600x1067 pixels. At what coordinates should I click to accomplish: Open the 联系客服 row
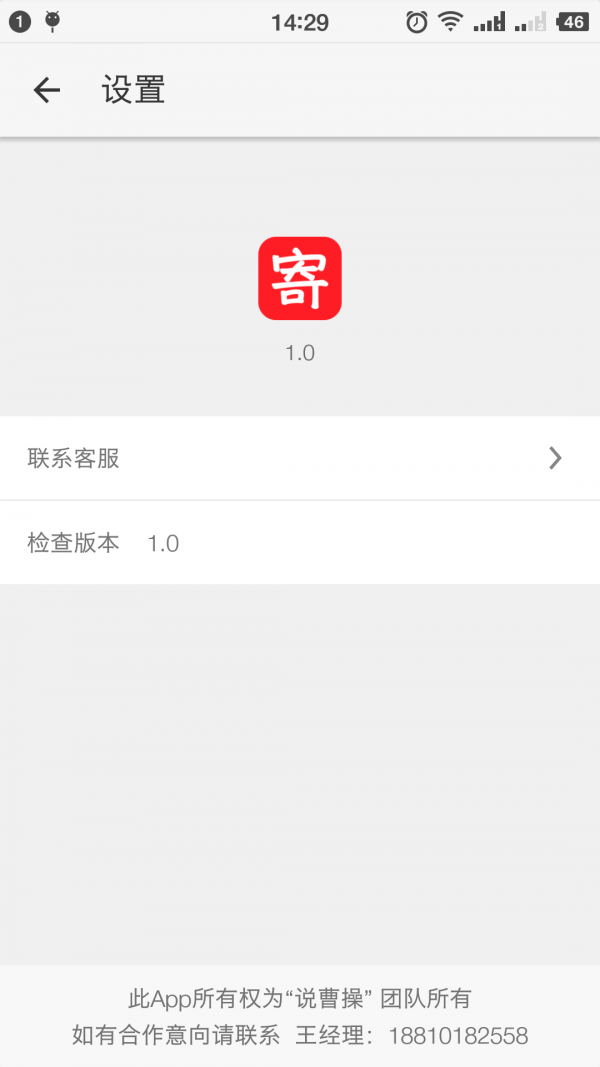[300, 458]
